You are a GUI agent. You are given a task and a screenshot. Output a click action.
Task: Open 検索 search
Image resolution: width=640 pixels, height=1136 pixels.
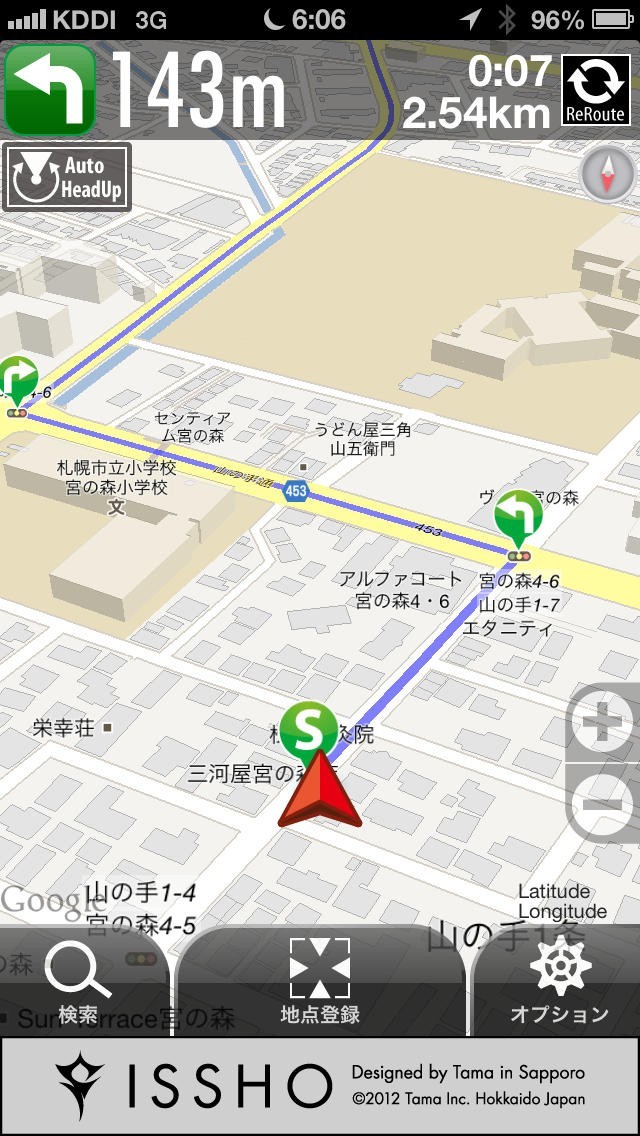point(80,984)
